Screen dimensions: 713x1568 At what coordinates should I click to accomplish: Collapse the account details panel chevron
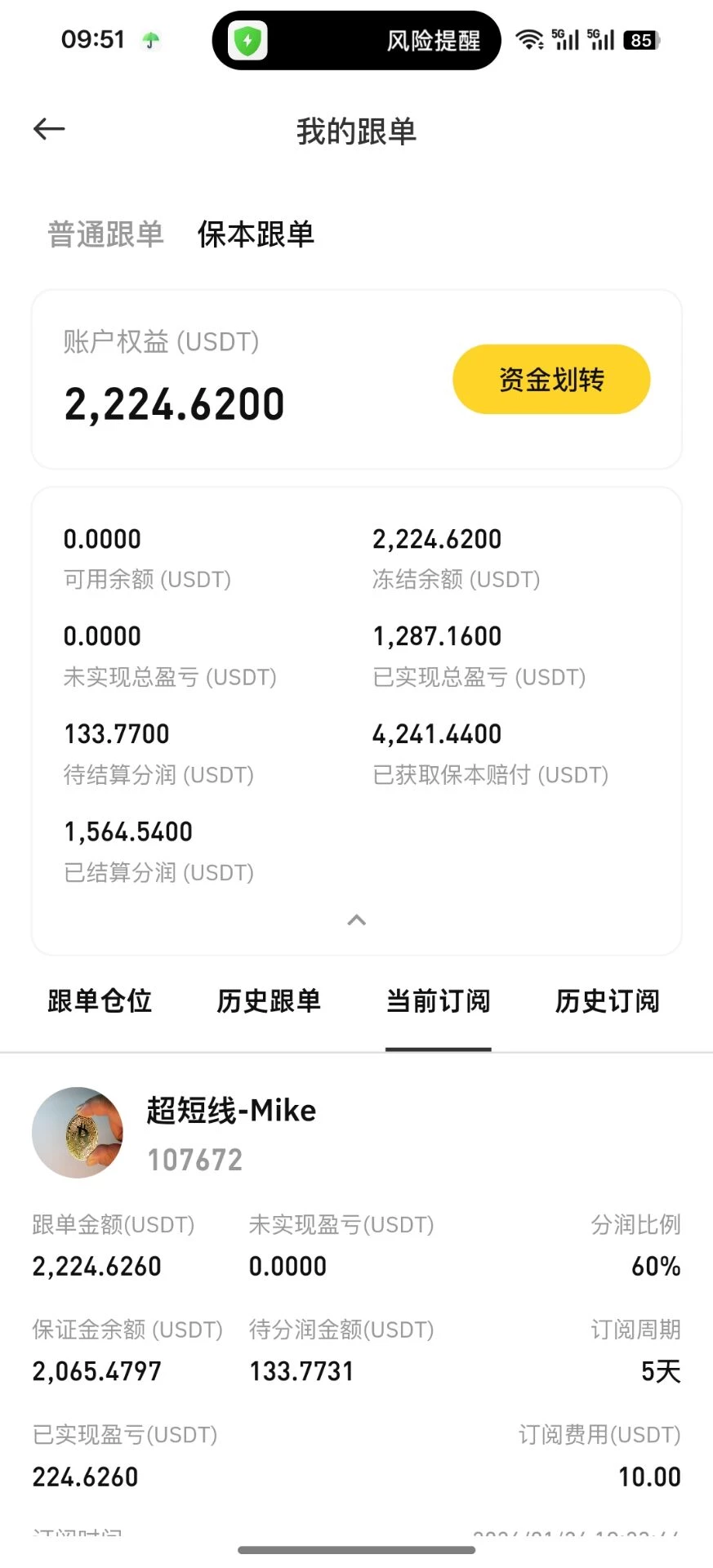(x=357, y=920)
